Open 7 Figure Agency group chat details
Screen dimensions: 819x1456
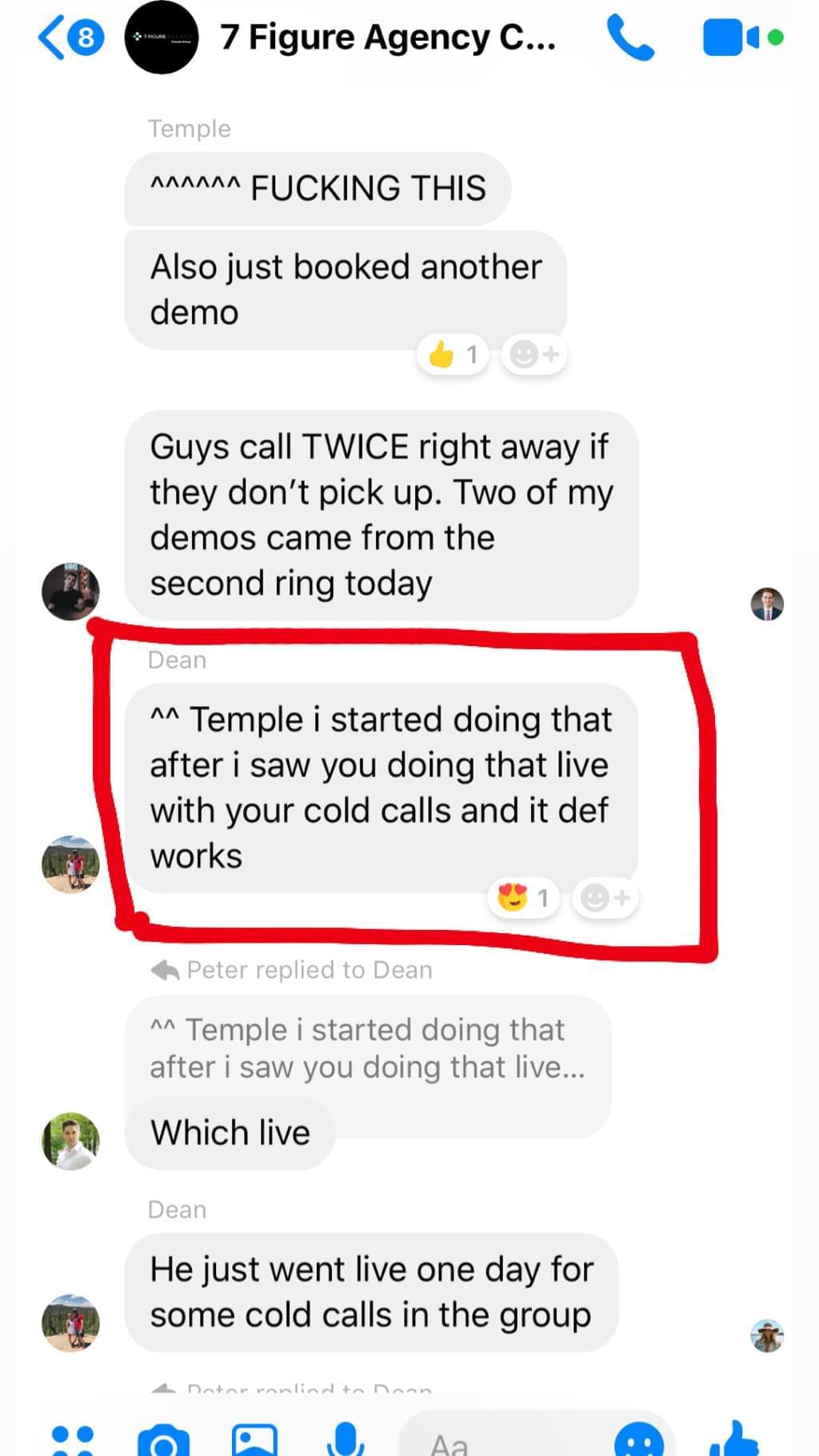387,38
